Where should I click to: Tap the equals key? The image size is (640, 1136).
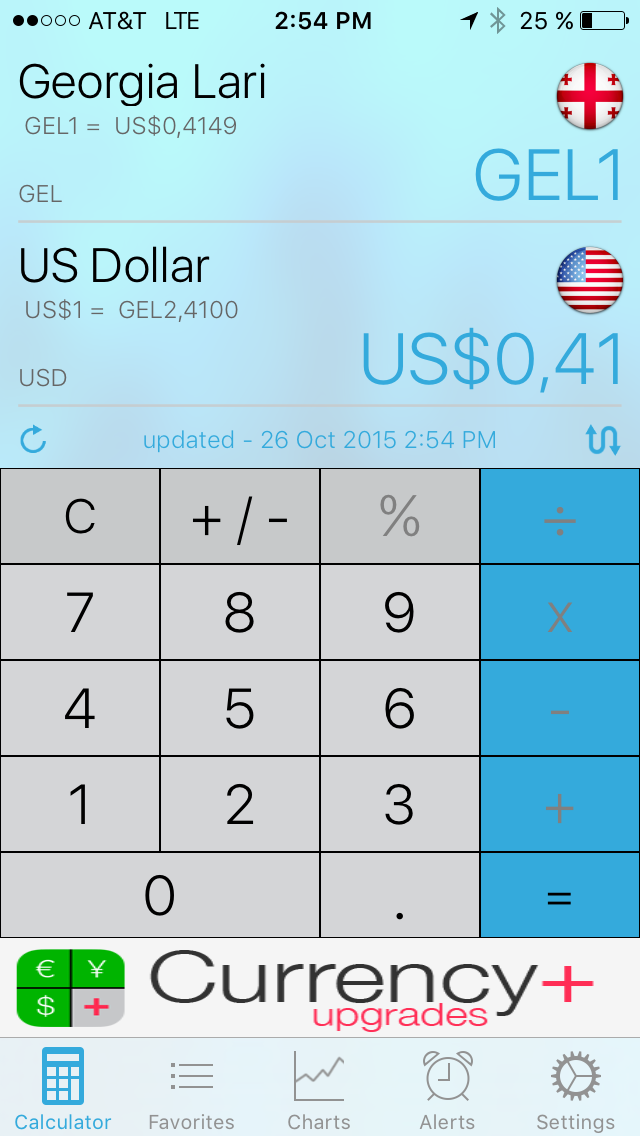560,895
